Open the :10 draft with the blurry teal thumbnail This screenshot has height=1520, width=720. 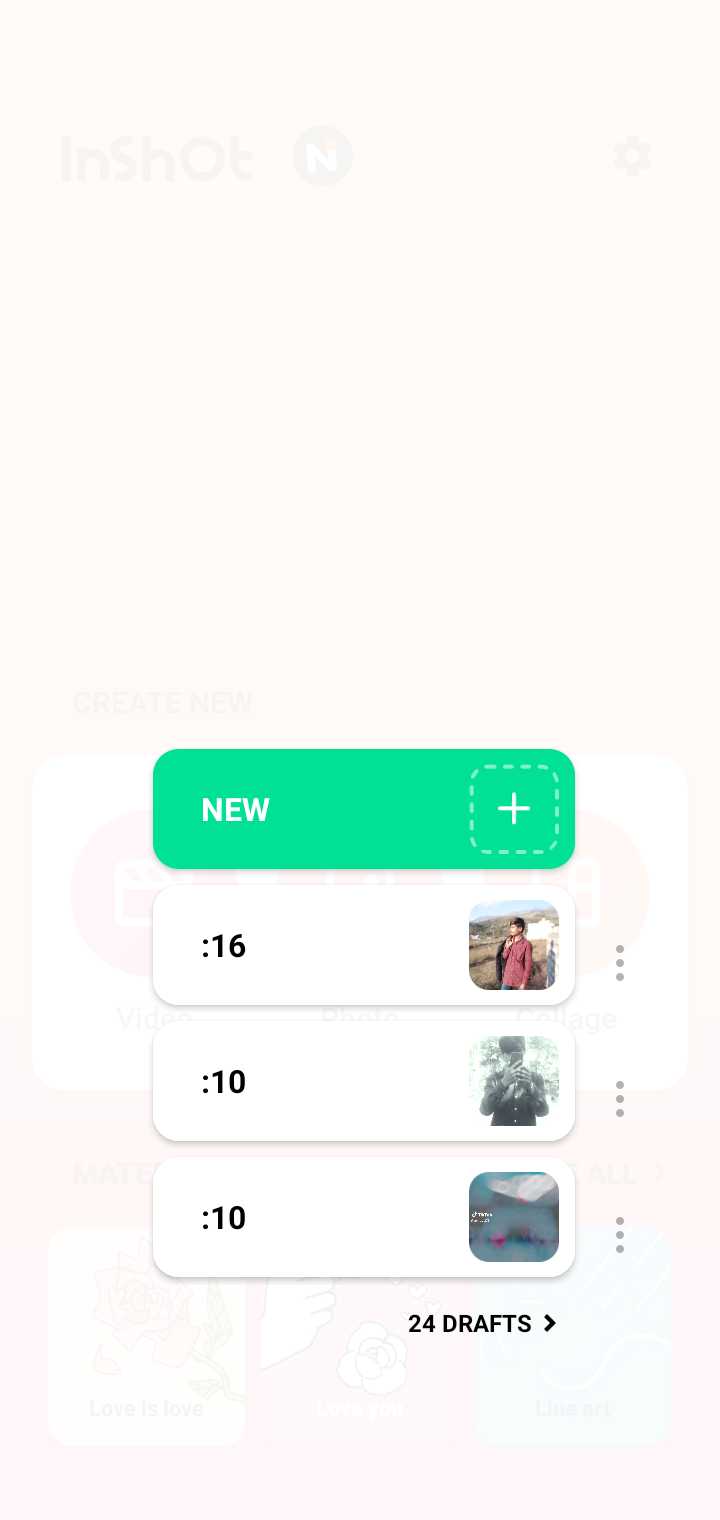pyautogui.click(x=364, y=1217)
